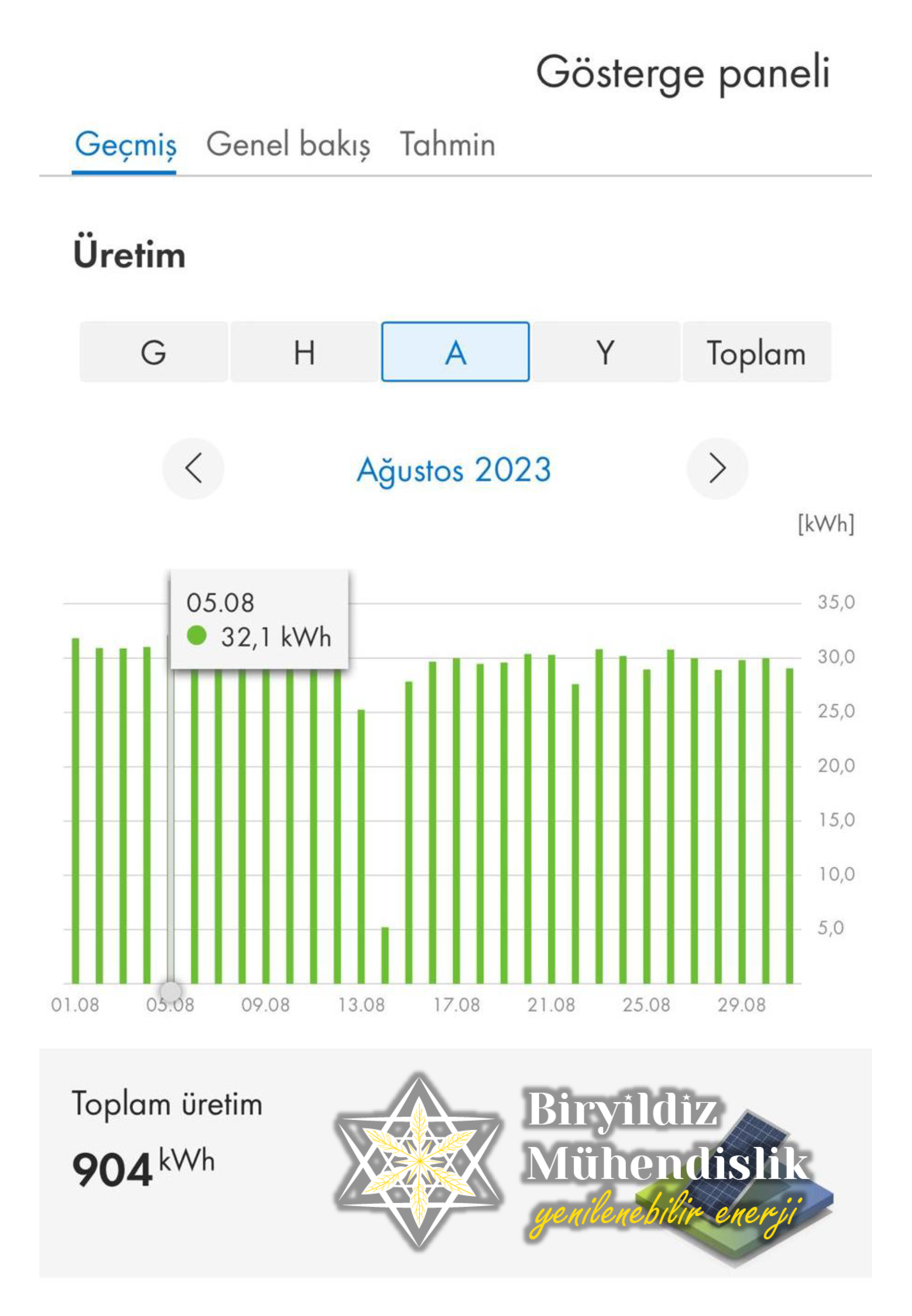Show Toplam total production view
Viewport: 912px width, 1316px height.
click(x=757, y=352)
